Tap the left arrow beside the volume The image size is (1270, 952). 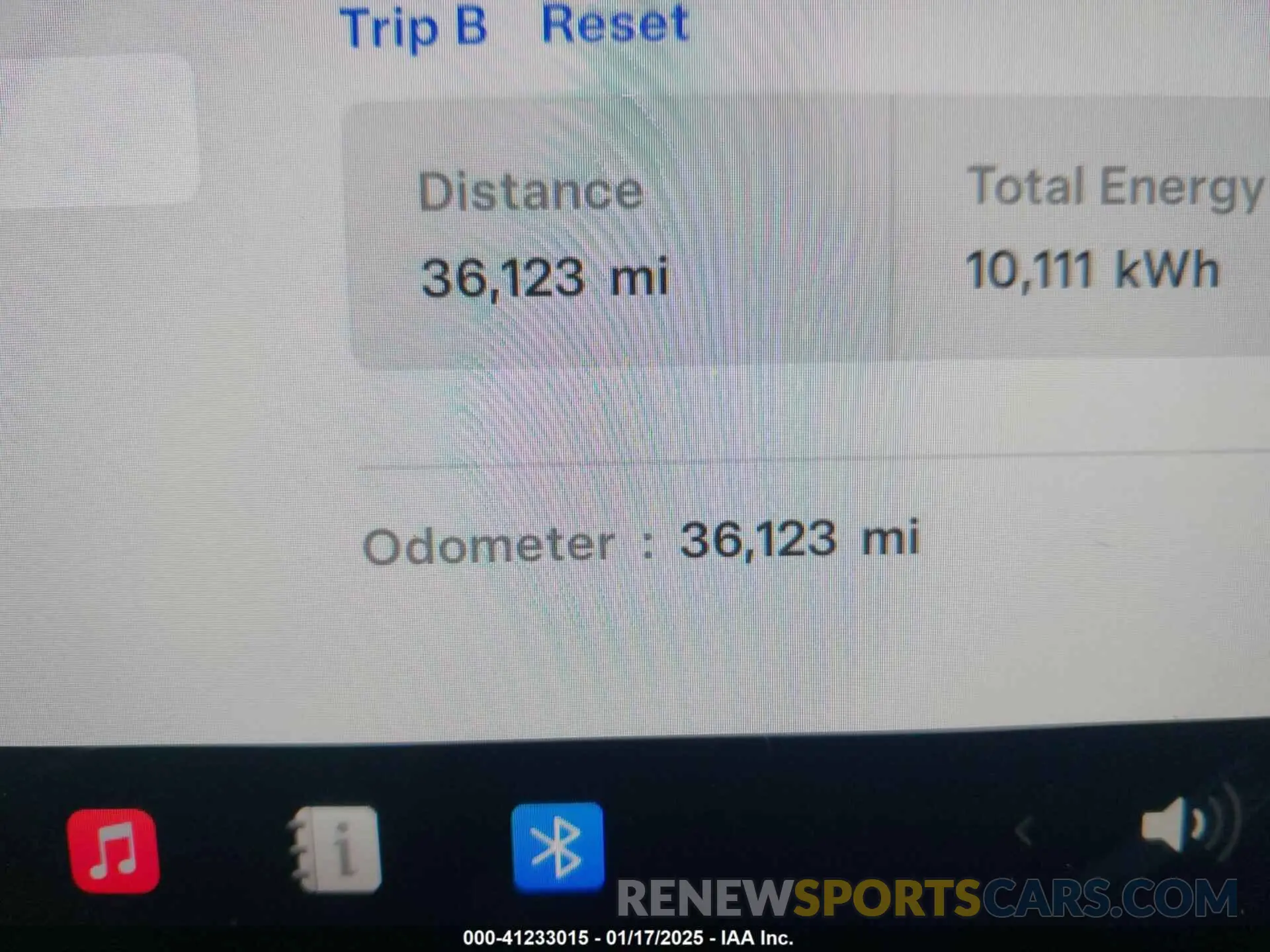click(1024, 830)
